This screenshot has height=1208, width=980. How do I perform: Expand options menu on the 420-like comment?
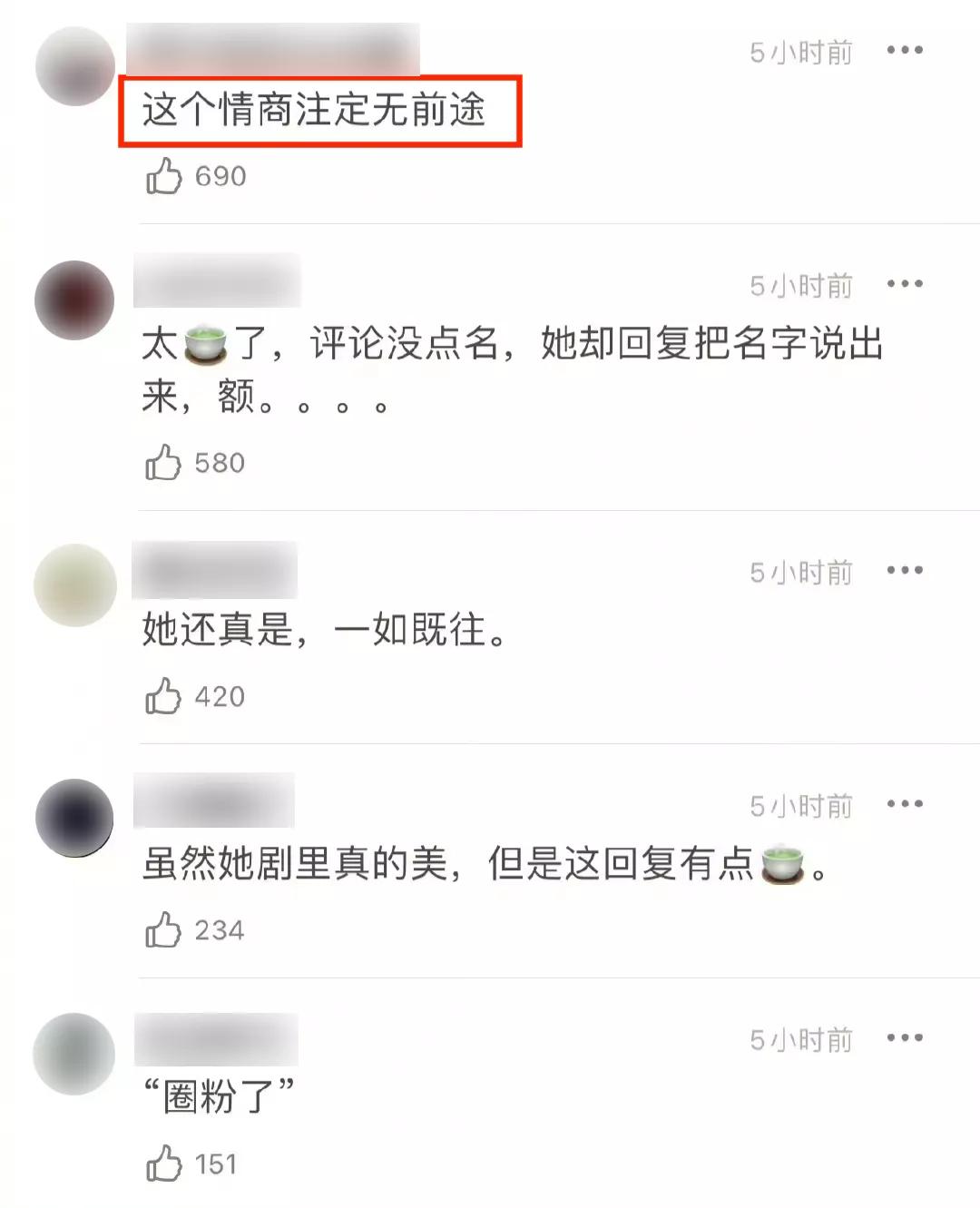tap(905, 572)
